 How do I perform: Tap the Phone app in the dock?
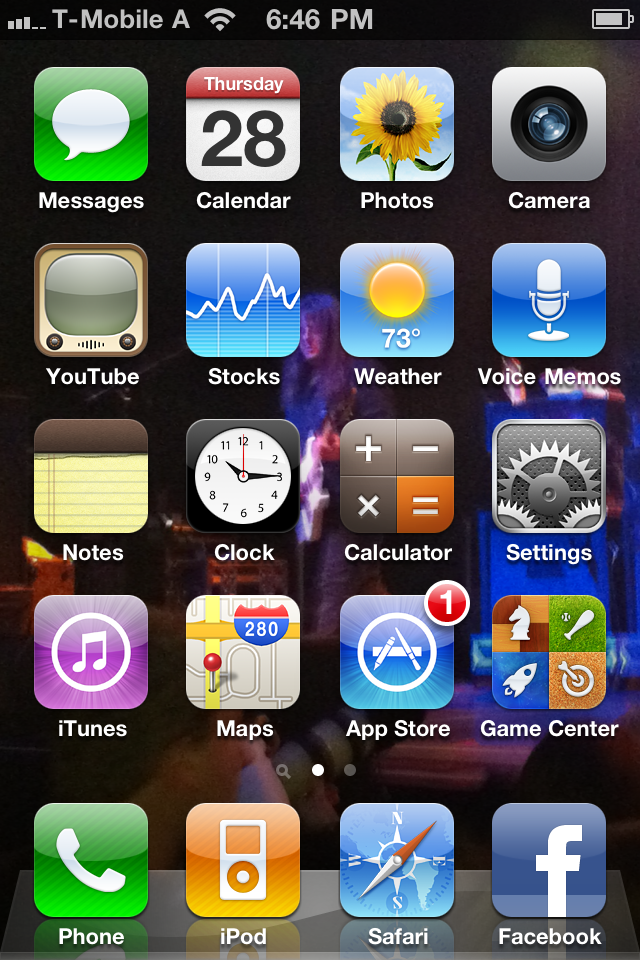(91, 860)
